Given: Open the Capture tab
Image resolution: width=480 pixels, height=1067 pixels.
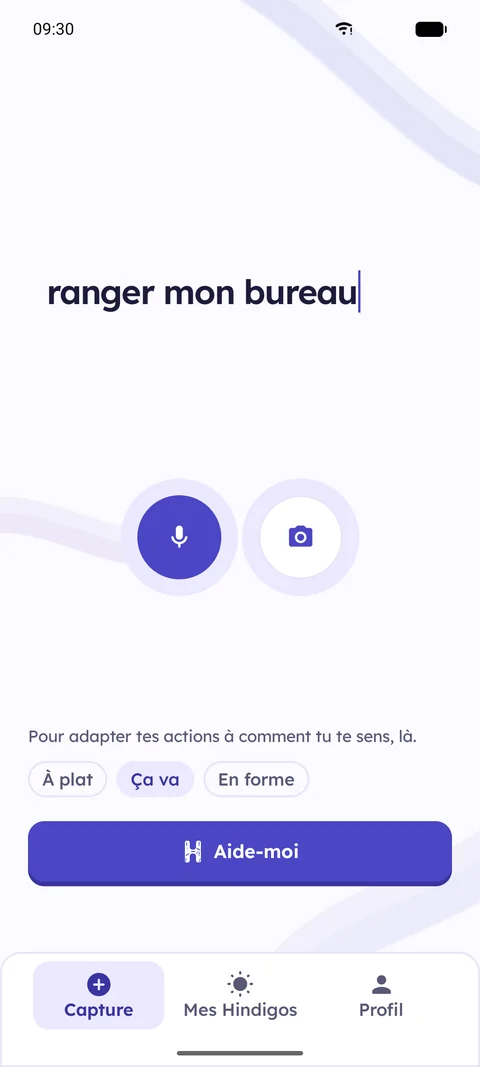Looking at the screenshot, I should click(99, 996).
